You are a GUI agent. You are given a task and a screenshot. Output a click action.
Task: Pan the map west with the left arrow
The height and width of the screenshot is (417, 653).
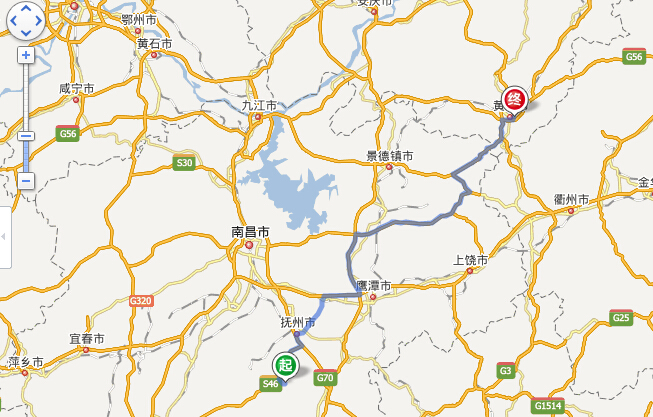point(14,18)
